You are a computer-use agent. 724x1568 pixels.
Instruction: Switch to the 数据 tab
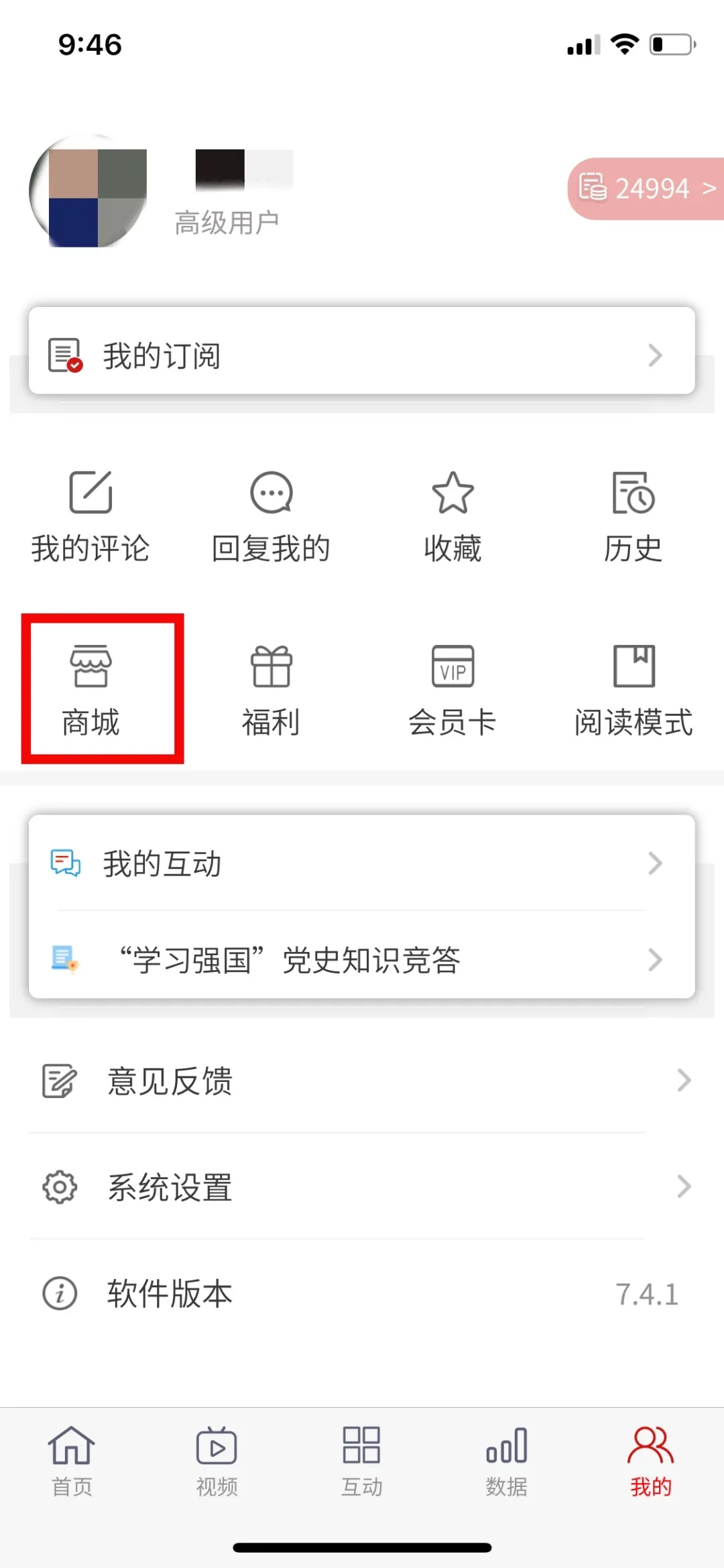(x=506, y=1461)
